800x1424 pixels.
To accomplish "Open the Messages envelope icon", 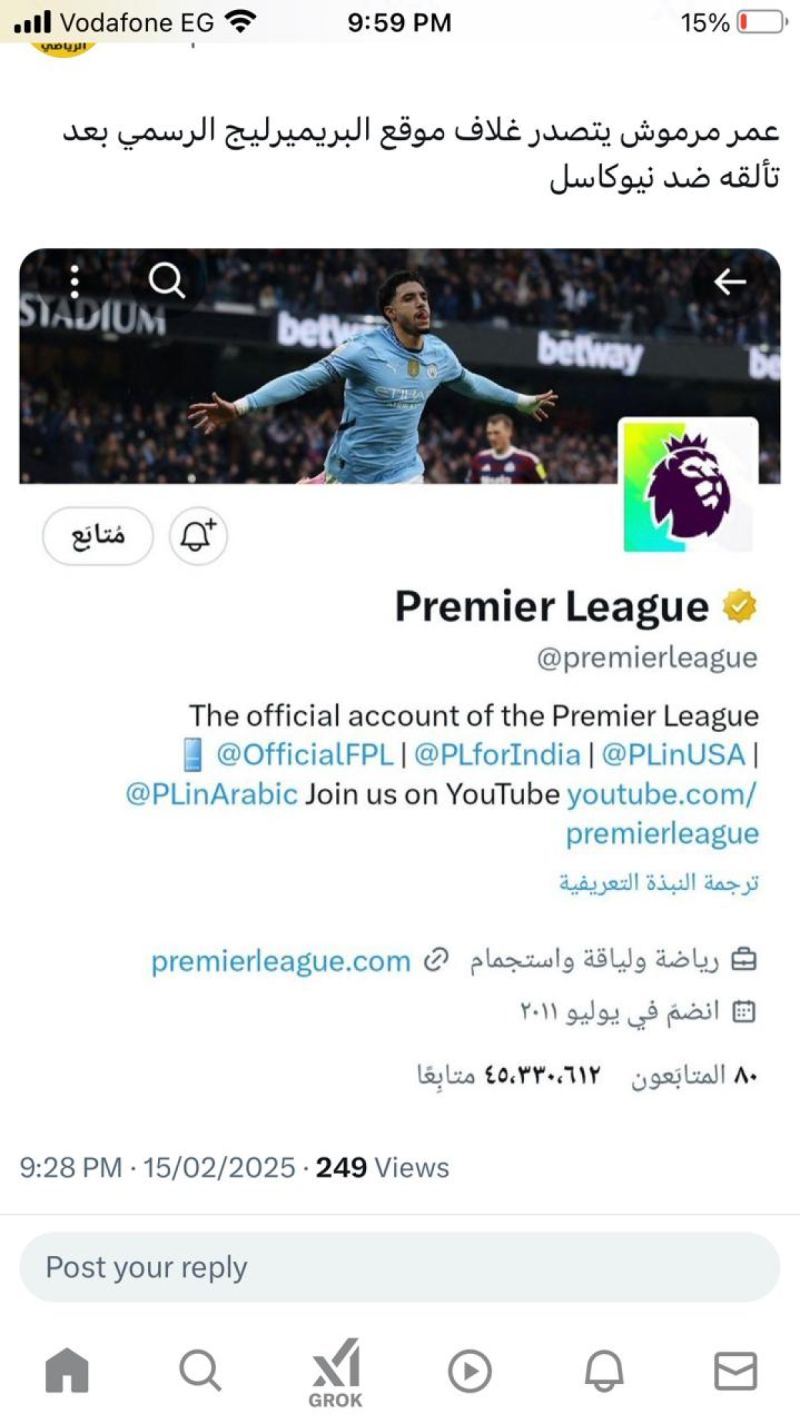I will click(x=737, y=1371).
